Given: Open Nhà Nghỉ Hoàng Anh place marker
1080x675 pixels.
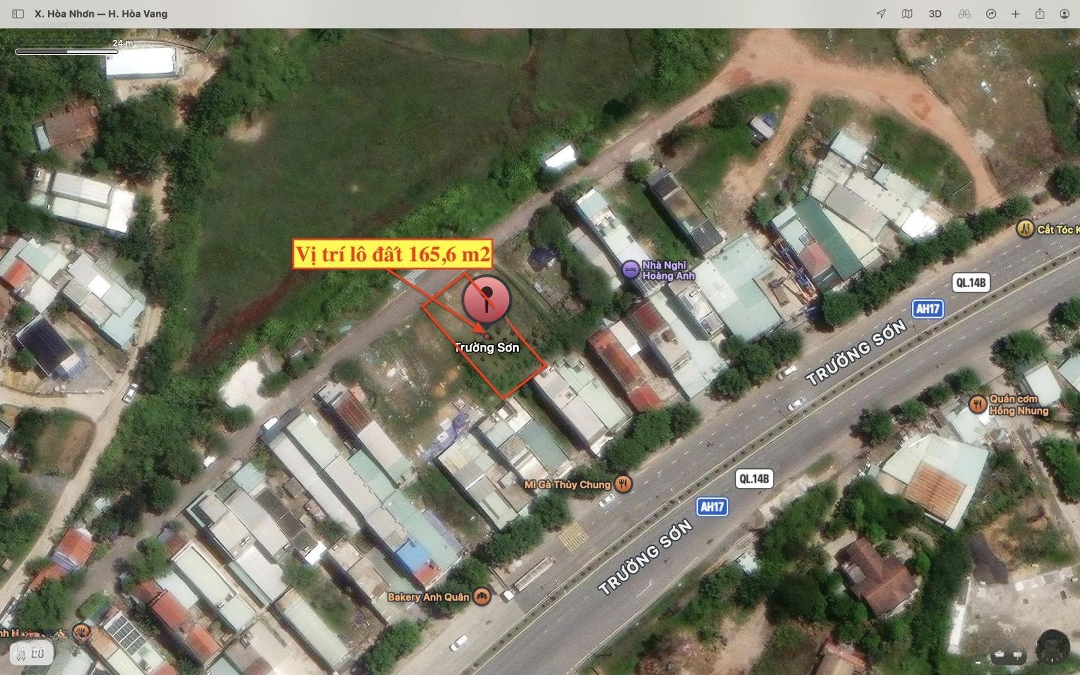Looking at the screenshot, I should (x=630, y=269).
